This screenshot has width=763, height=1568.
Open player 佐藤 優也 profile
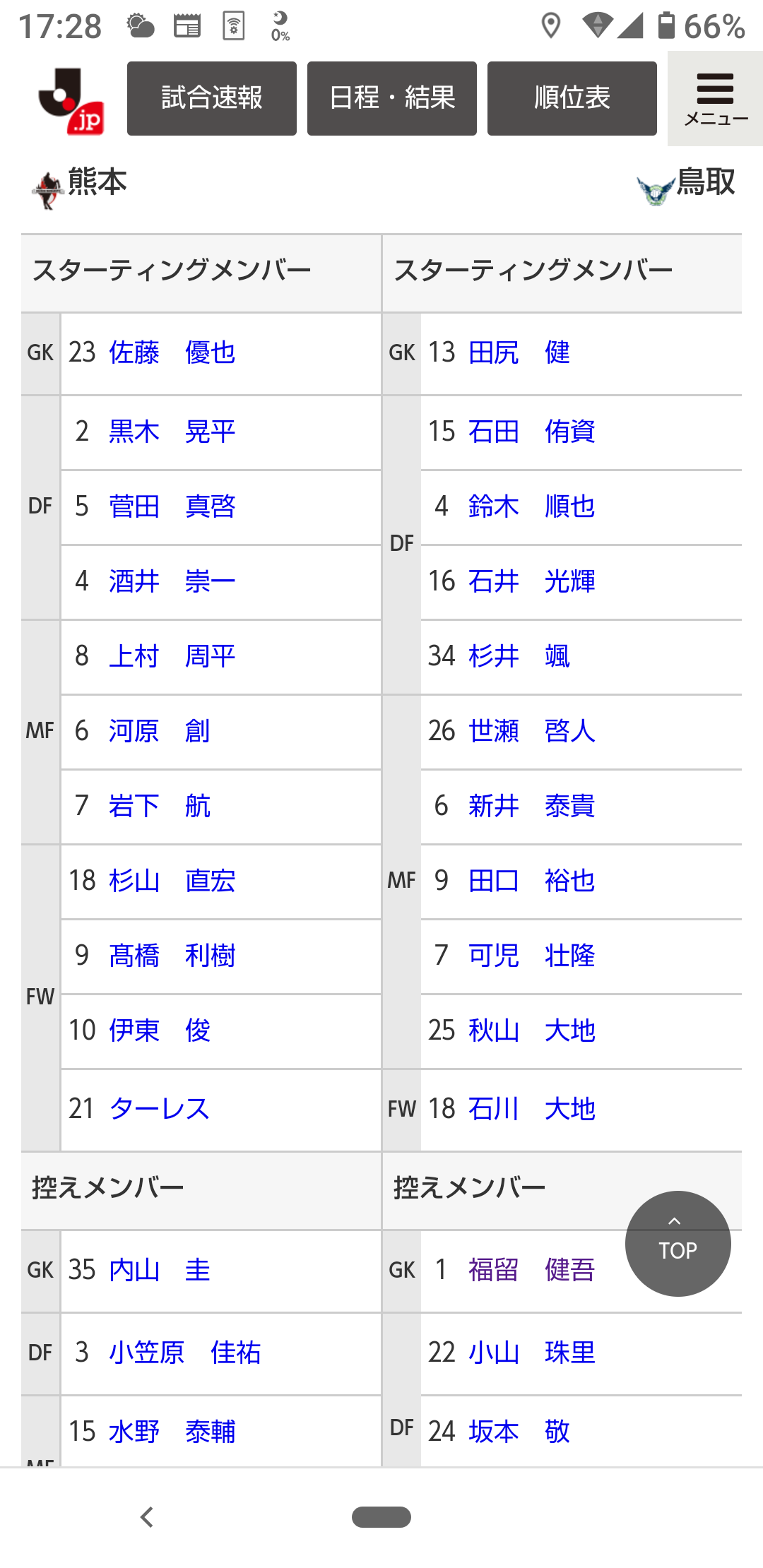172,352
